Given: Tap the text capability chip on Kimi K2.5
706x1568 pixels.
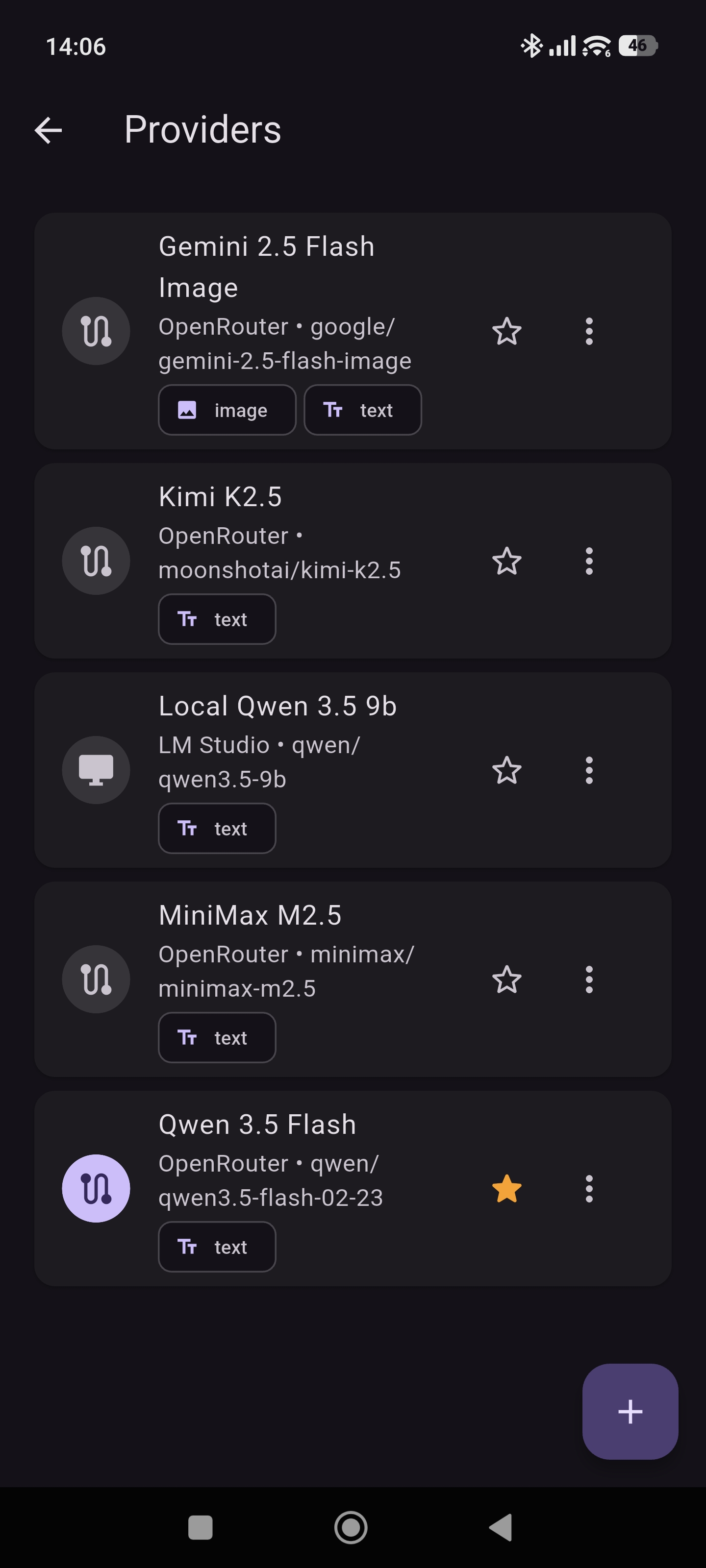Looking at the screenshot, I should click(217, 619).
